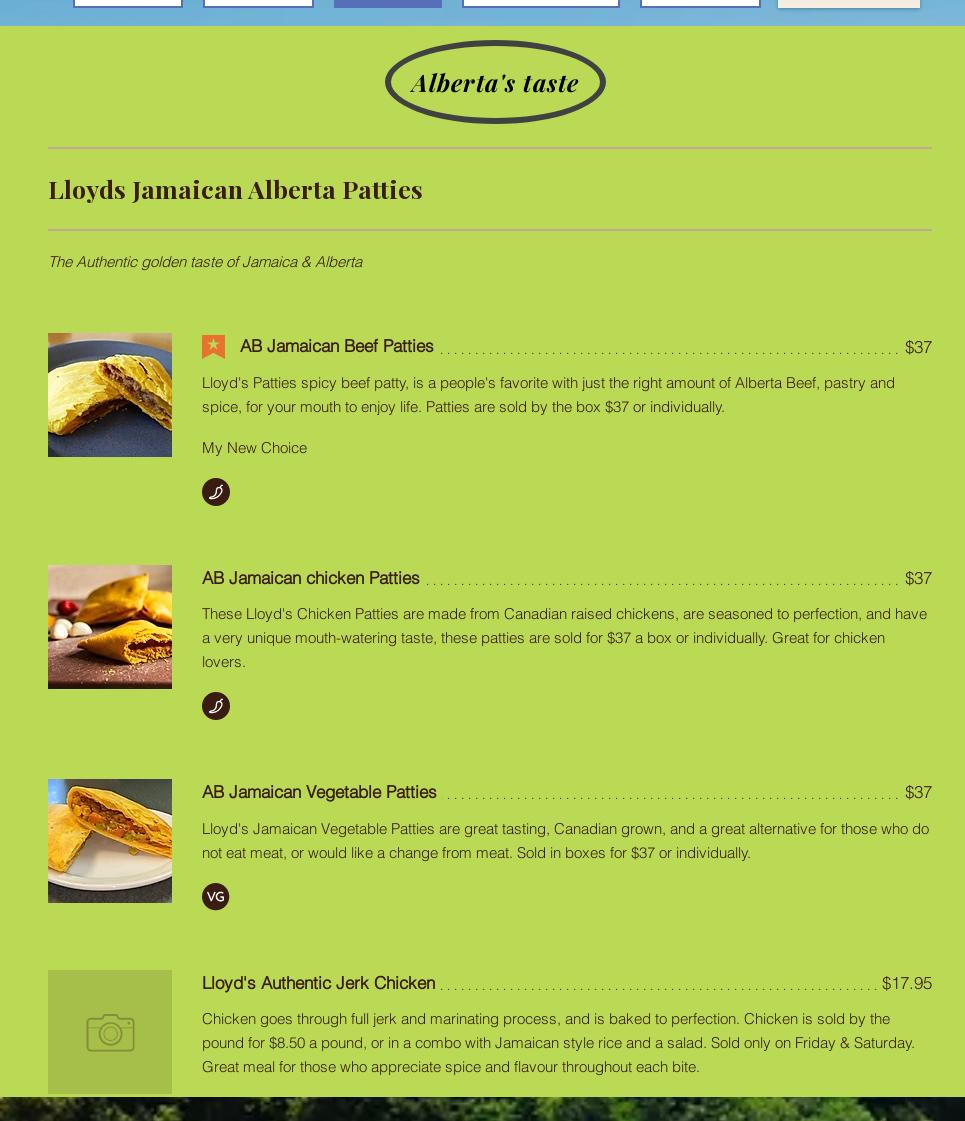Open the AB Jamaican chicken Patties item
The image size is (965, 1121).
tap(310, 578)
